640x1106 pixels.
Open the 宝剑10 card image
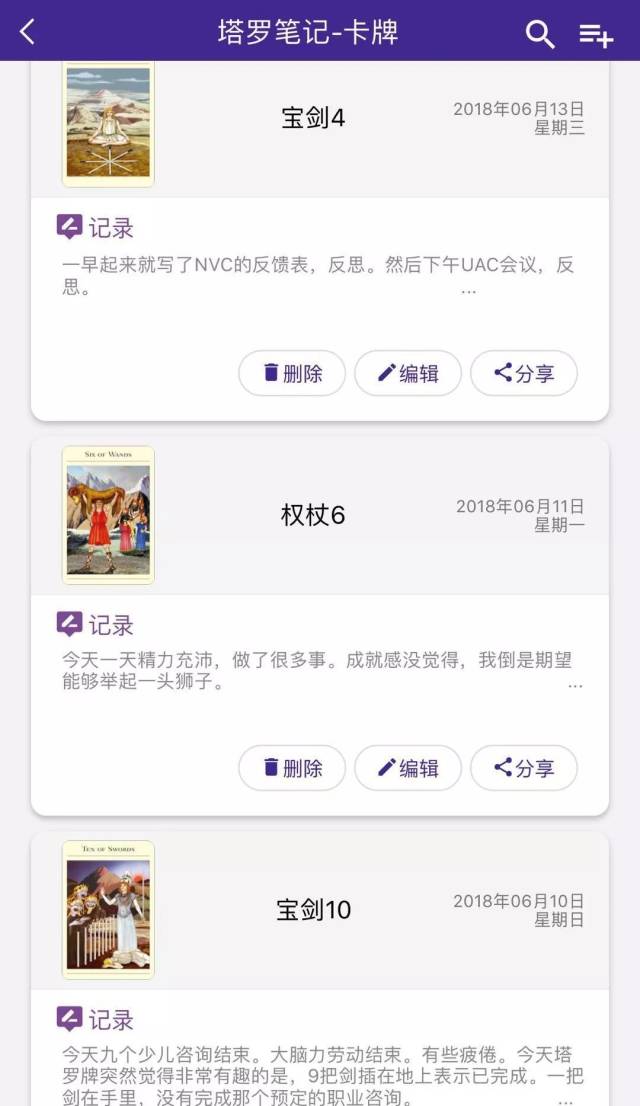click(108, 909)
